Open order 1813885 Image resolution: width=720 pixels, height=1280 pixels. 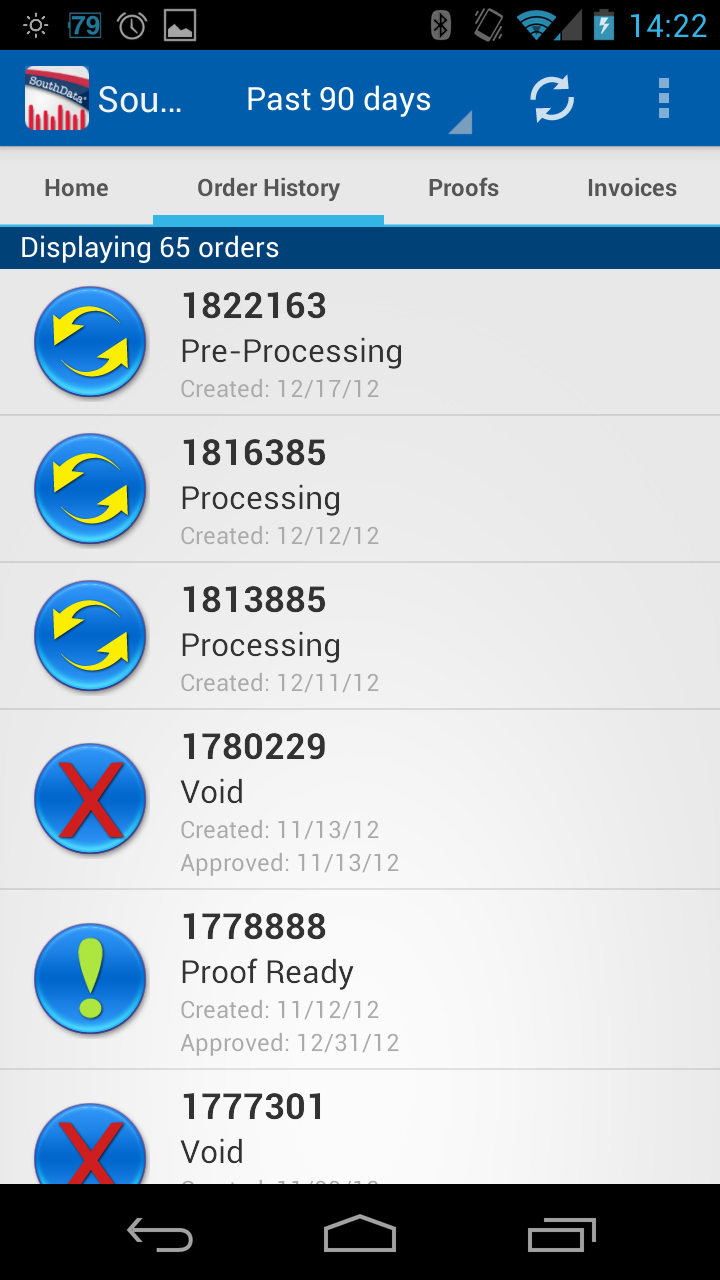360,636
